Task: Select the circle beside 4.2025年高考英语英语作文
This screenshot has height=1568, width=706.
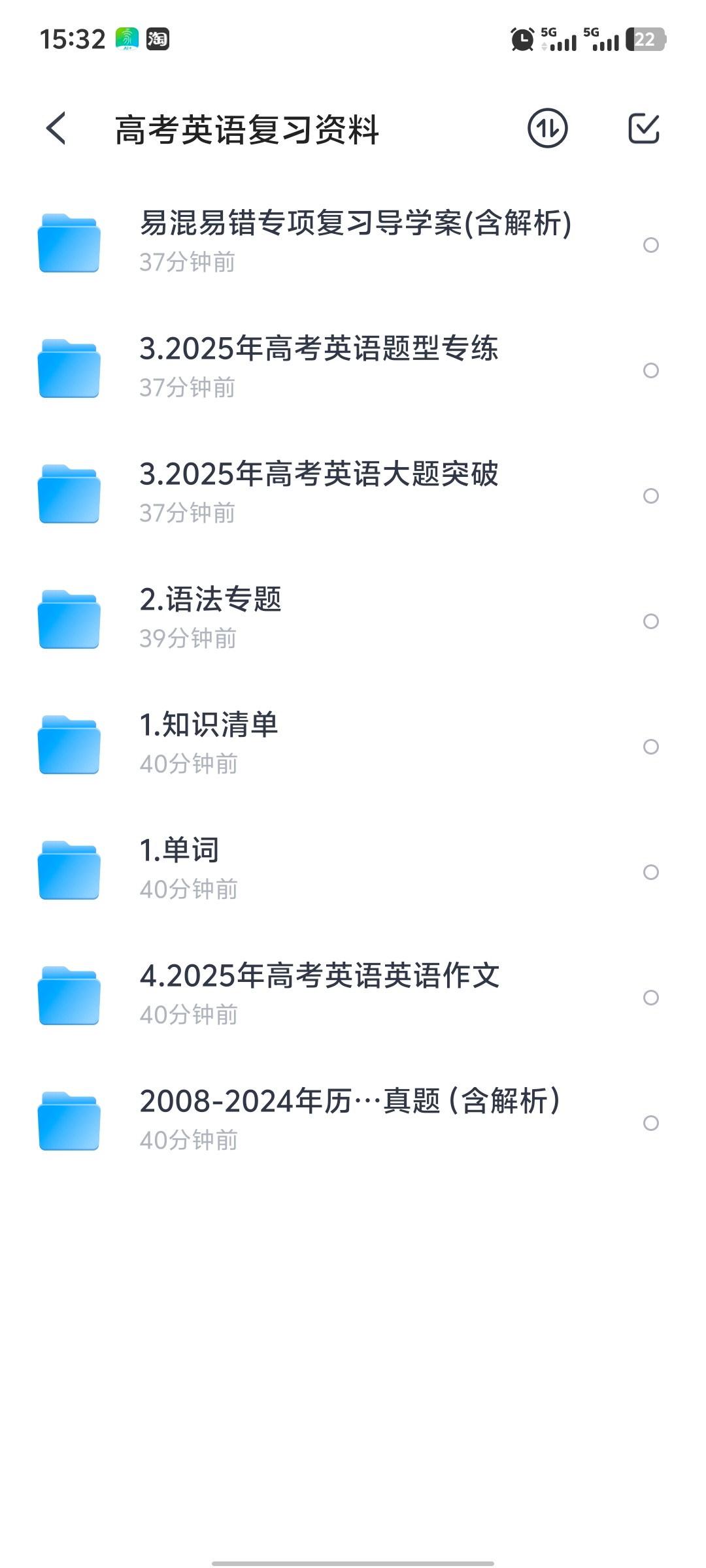Action: pos(650,996)
